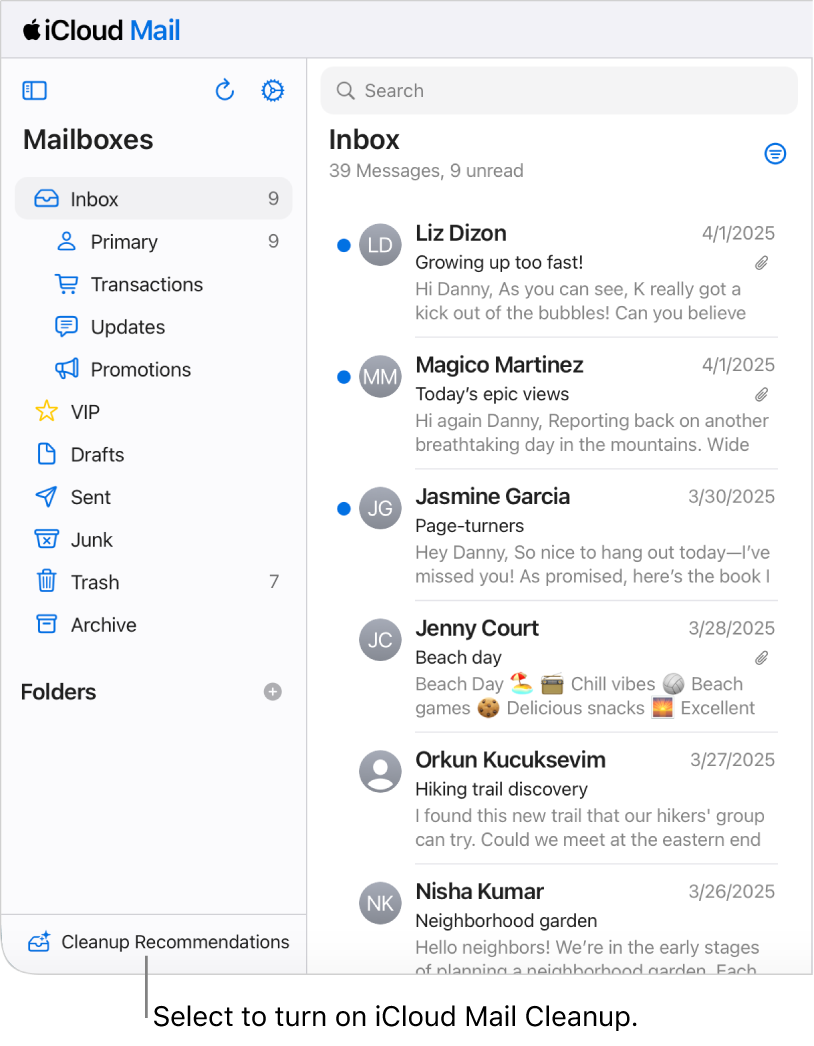Open the VIP mailbox
The width and height of the screenshot is (814, 1046).
coord(85,412)
